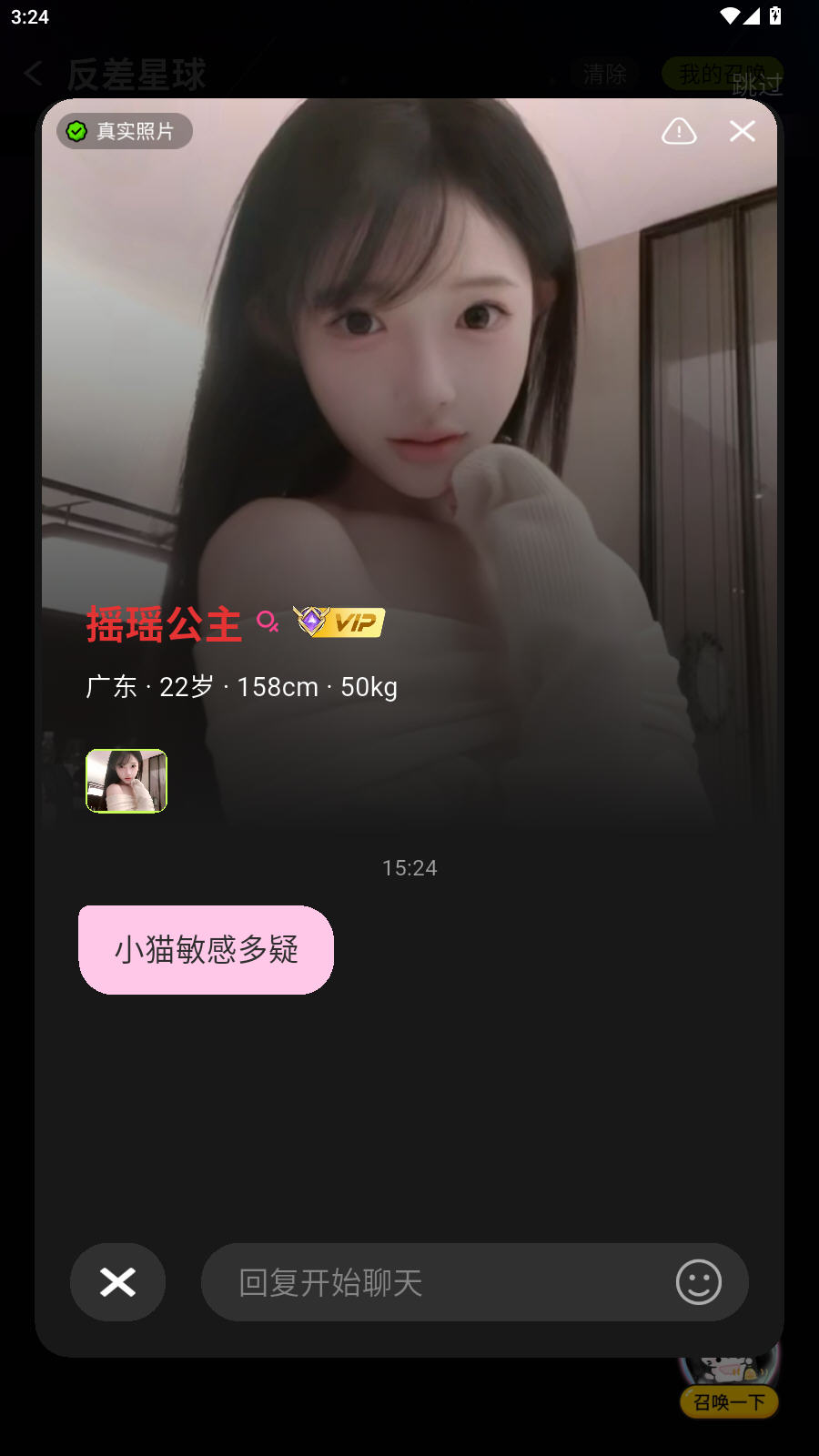Tap the VIP badge next to the username
This screenshot has height=1456, width=819.
339,622
